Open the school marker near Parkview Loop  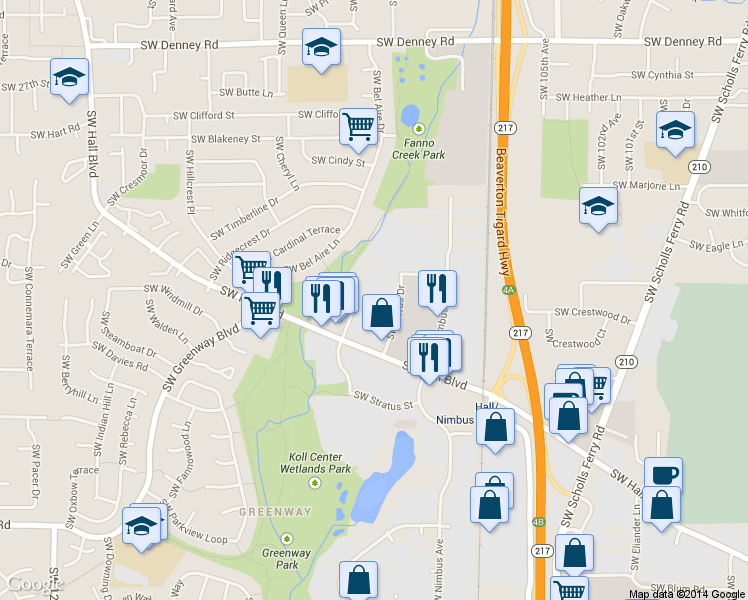click(142, 526)
